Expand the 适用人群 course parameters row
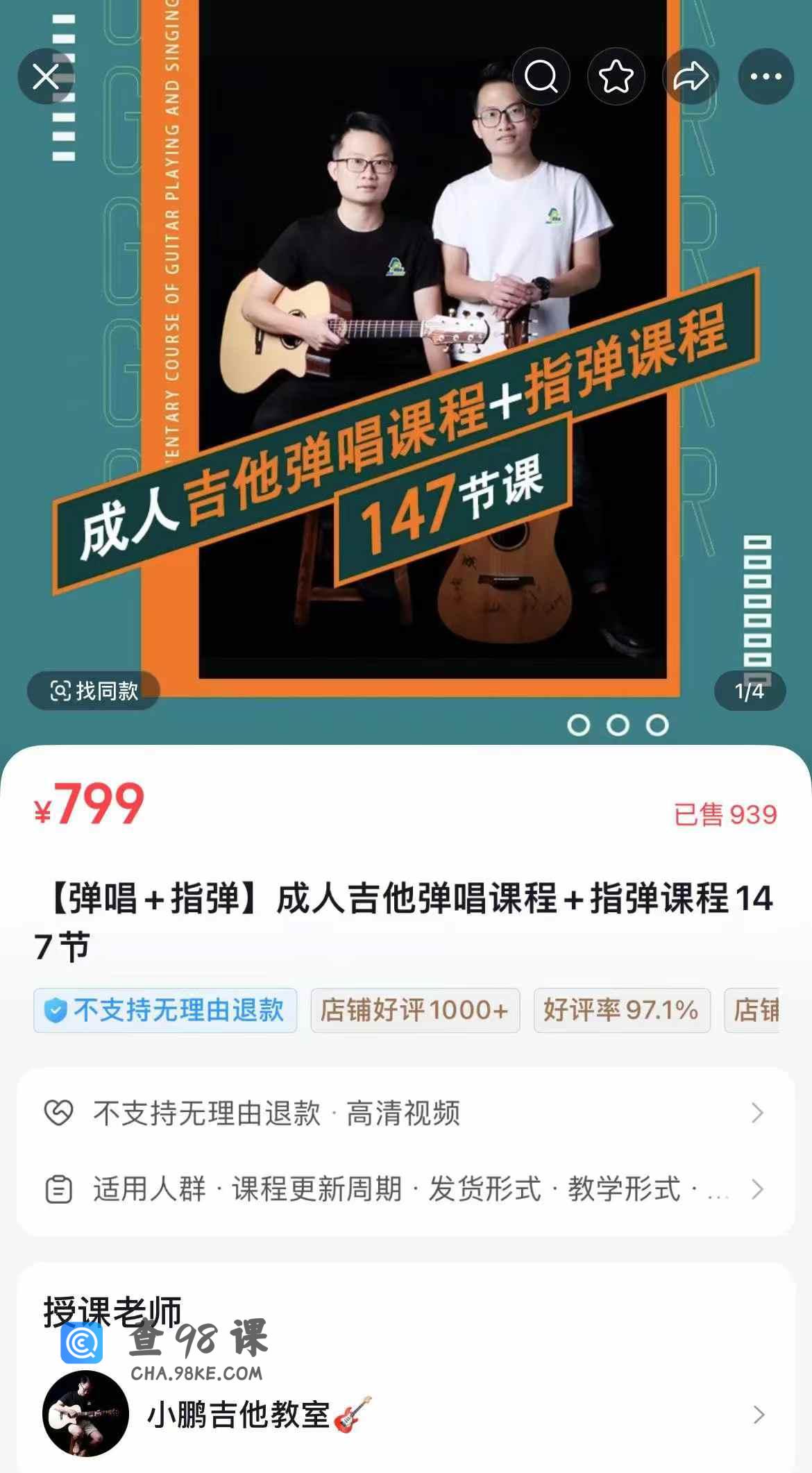This screenshot has width=812, height=1473. click(x=406, y=1189)
